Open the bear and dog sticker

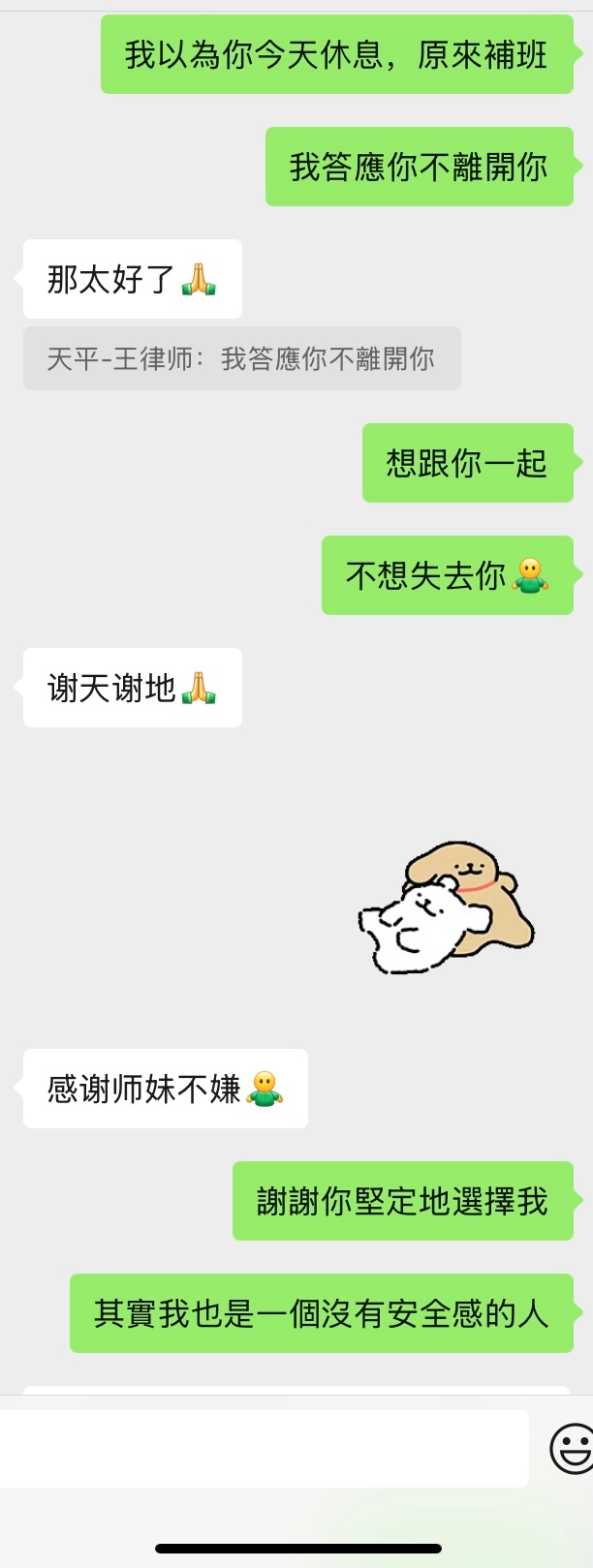coord(447,907)
